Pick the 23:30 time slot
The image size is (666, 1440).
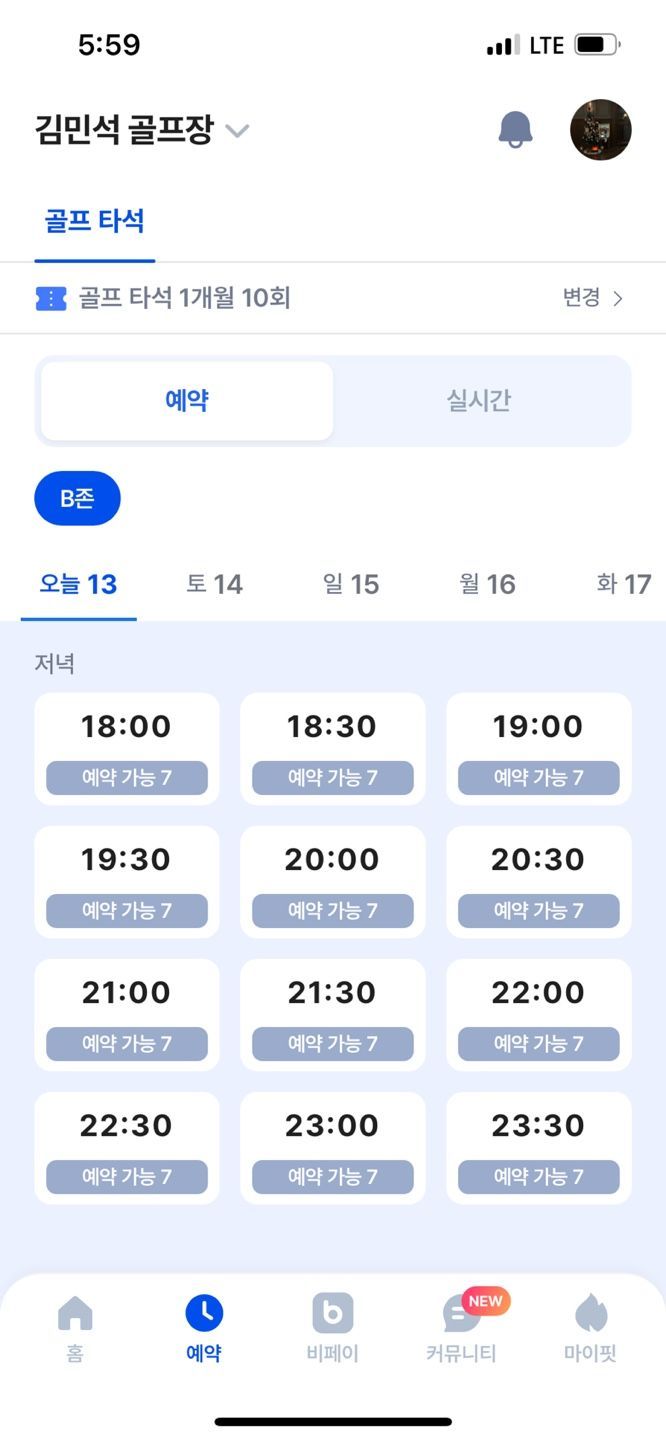(x=538, y=1147)
